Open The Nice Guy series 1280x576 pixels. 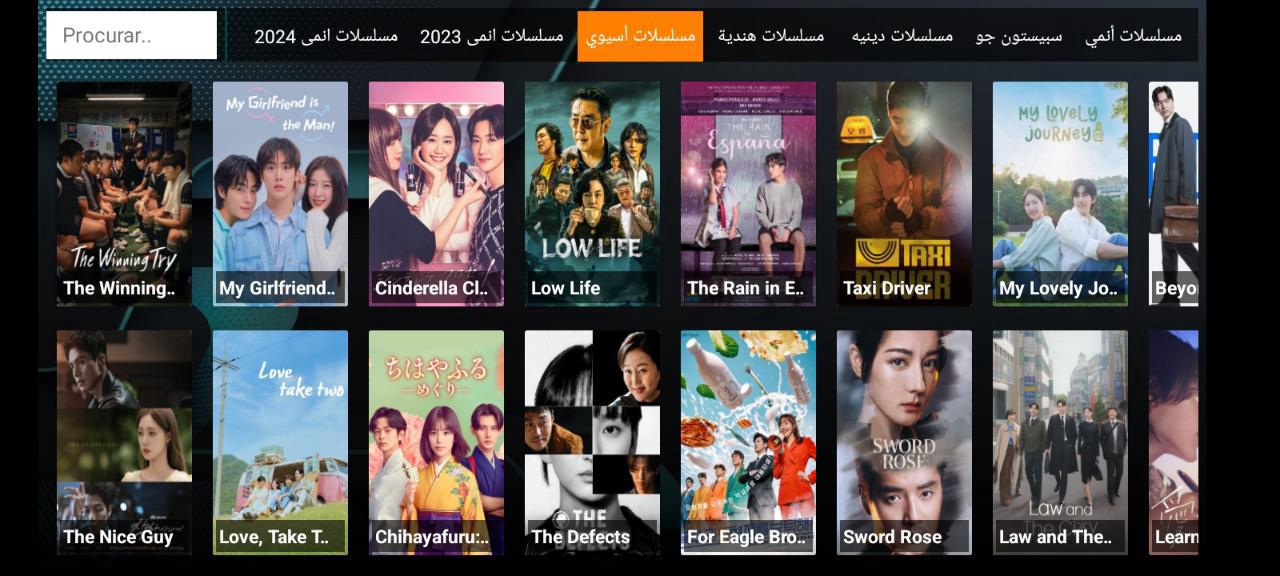click(124, 442)
